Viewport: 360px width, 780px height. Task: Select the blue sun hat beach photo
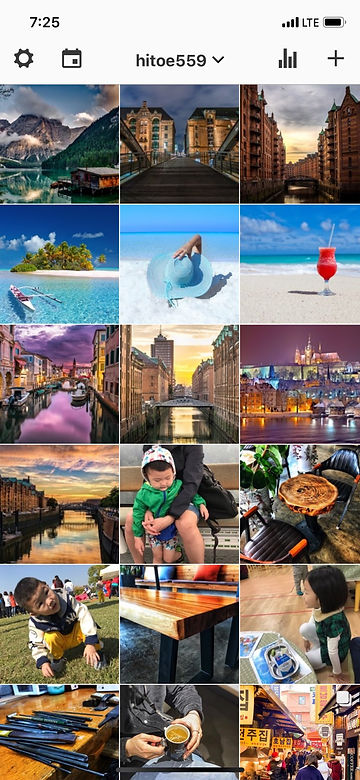click(180, 264)
